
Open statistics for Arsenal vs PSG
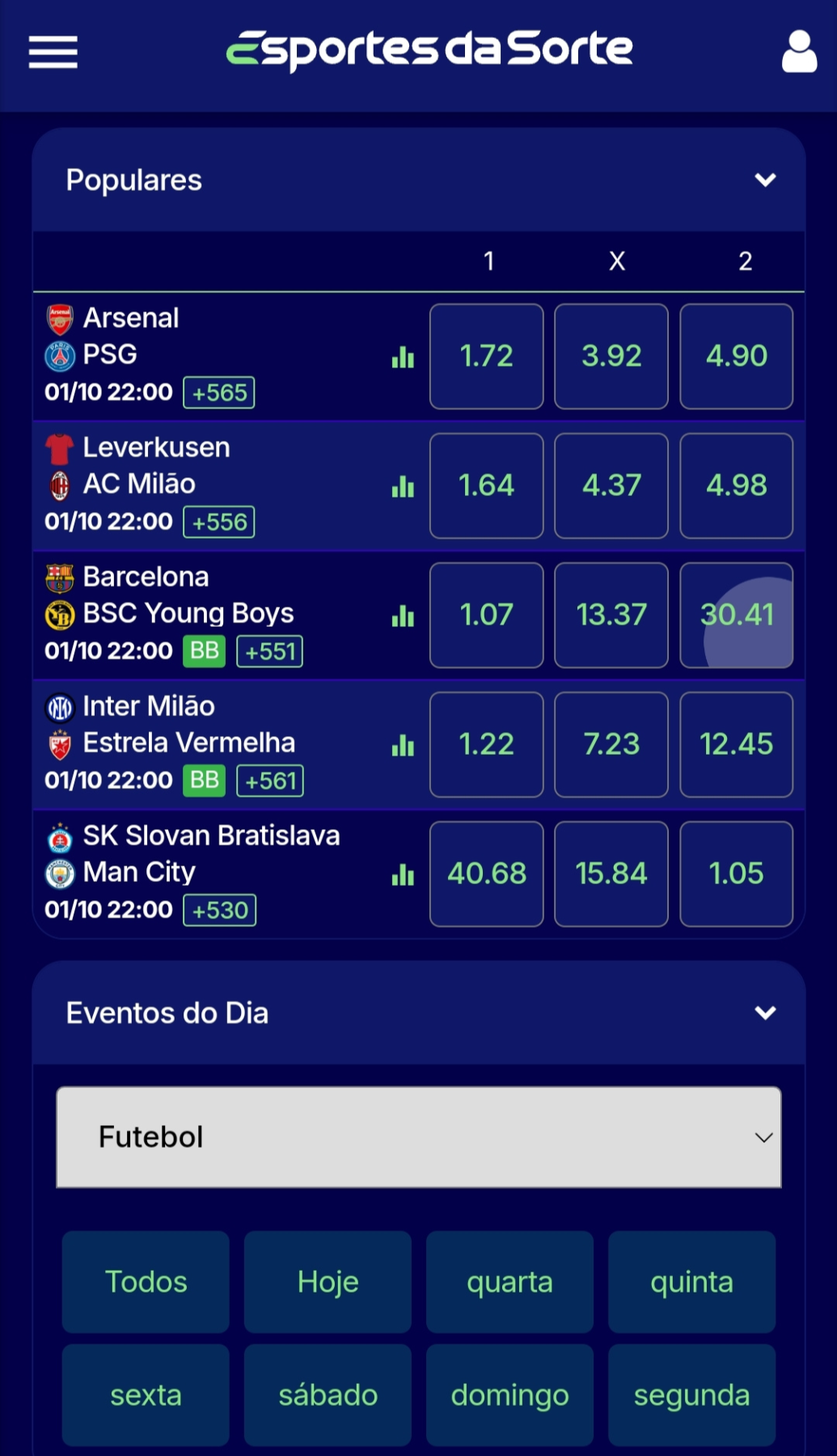click(x=402, y=357)
